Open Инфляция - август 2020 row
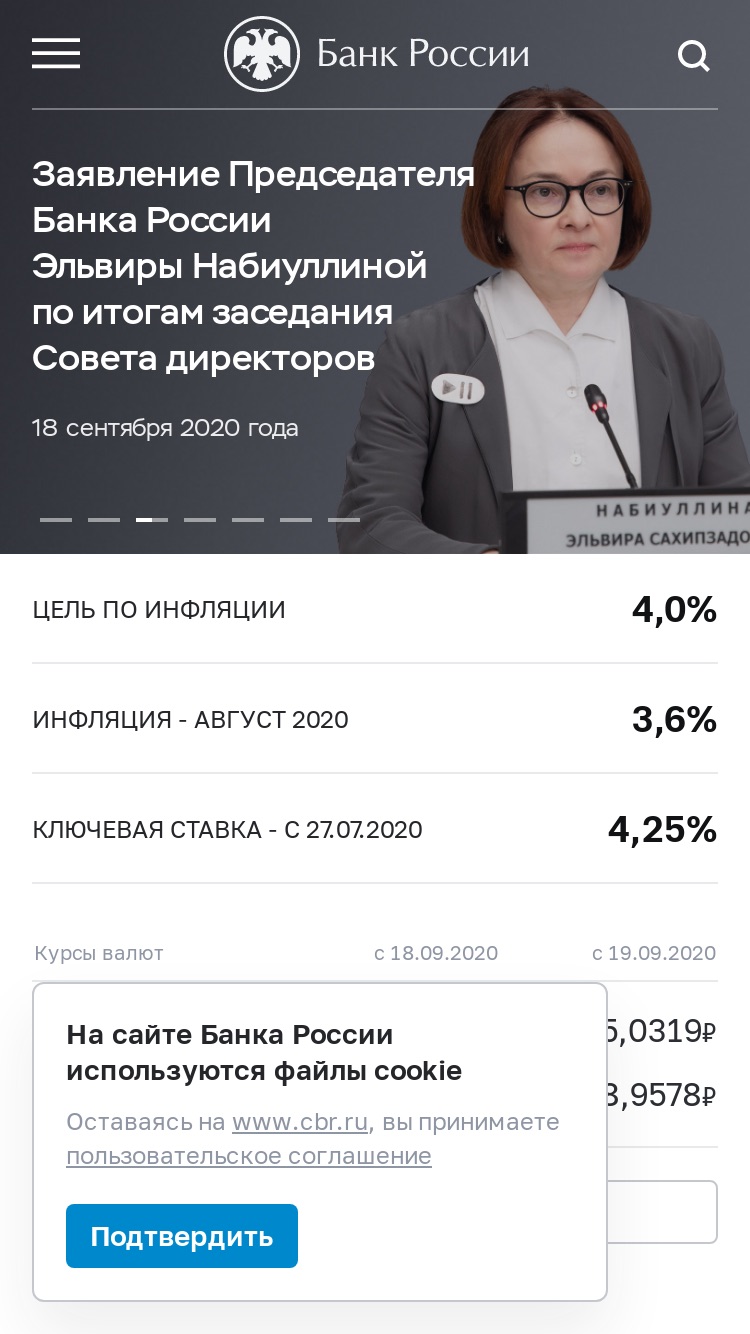This screenshot has width=750, height=1334. click(x=374, y=719)
